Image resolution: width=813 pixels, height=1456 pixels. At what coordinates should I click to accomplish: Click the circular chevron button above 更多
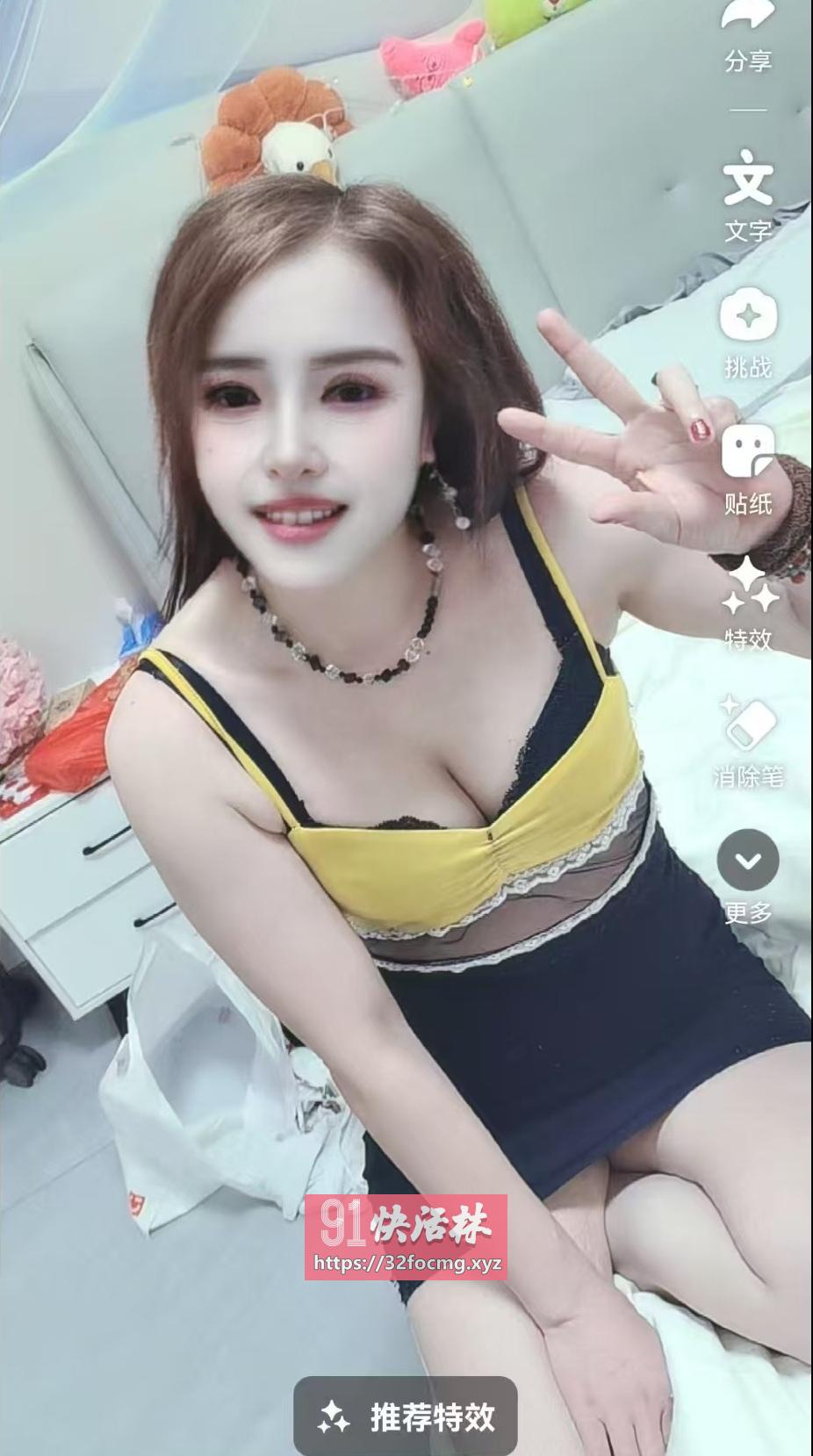click(748, 861)
